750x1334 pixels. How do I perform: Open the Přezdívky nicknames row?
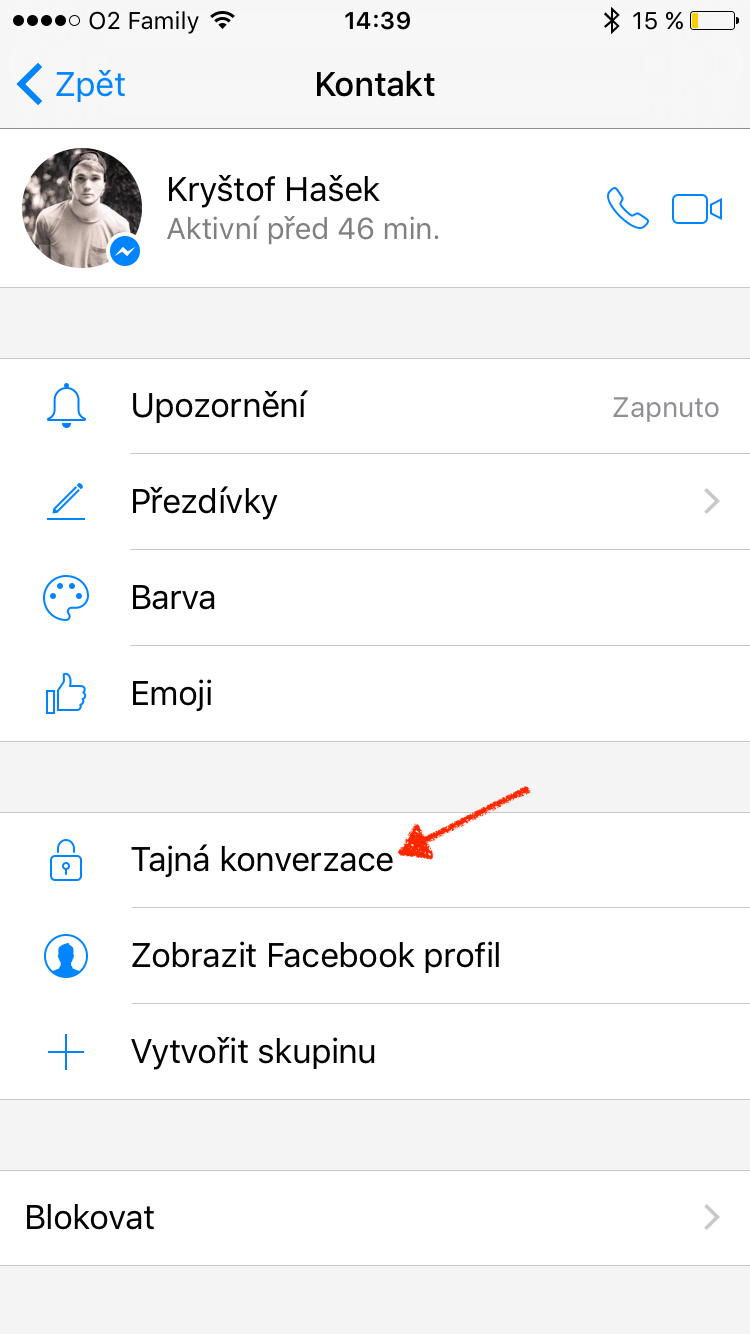click(375, 501)
